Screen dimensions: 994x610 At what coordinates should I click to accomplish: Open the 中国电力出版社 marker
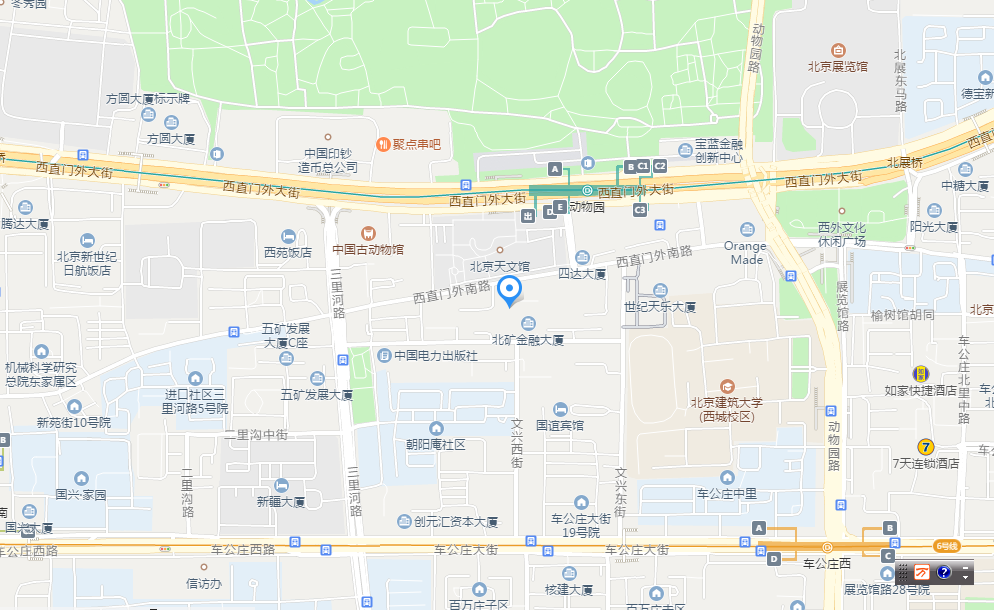(384, 355)
